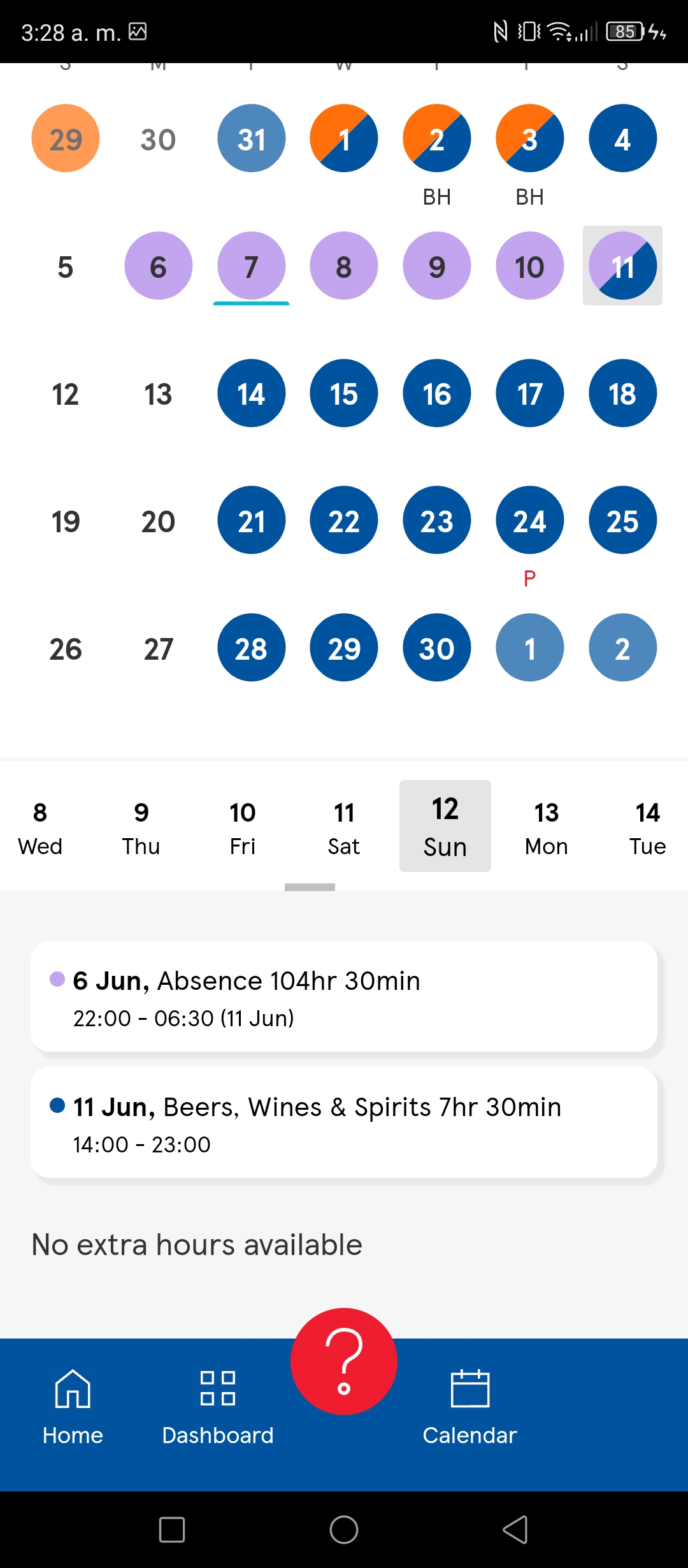Open the Beers, Wines & Spirits shift card
The width and height of the screenshot is (688, 1568).
344,1122
